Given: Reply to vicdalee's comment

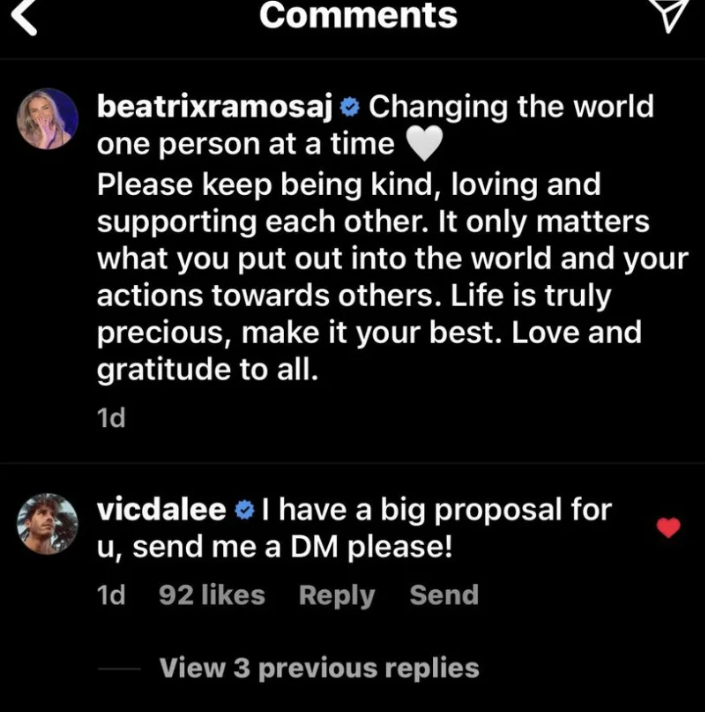Looking at the screenshot, I should pos(337,595).
